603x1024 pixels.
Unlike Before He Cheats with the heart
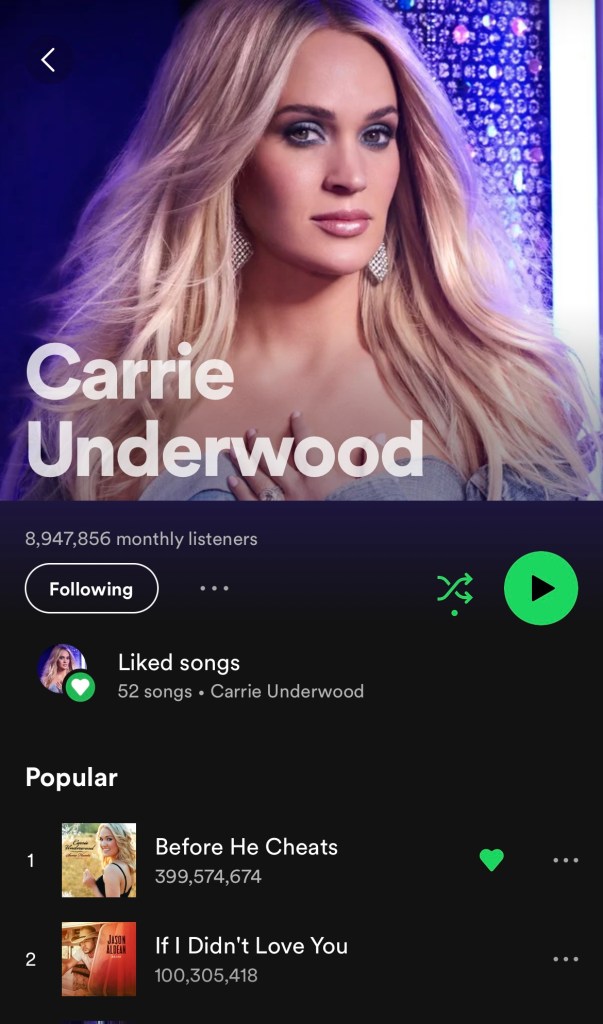click(491, 860)
